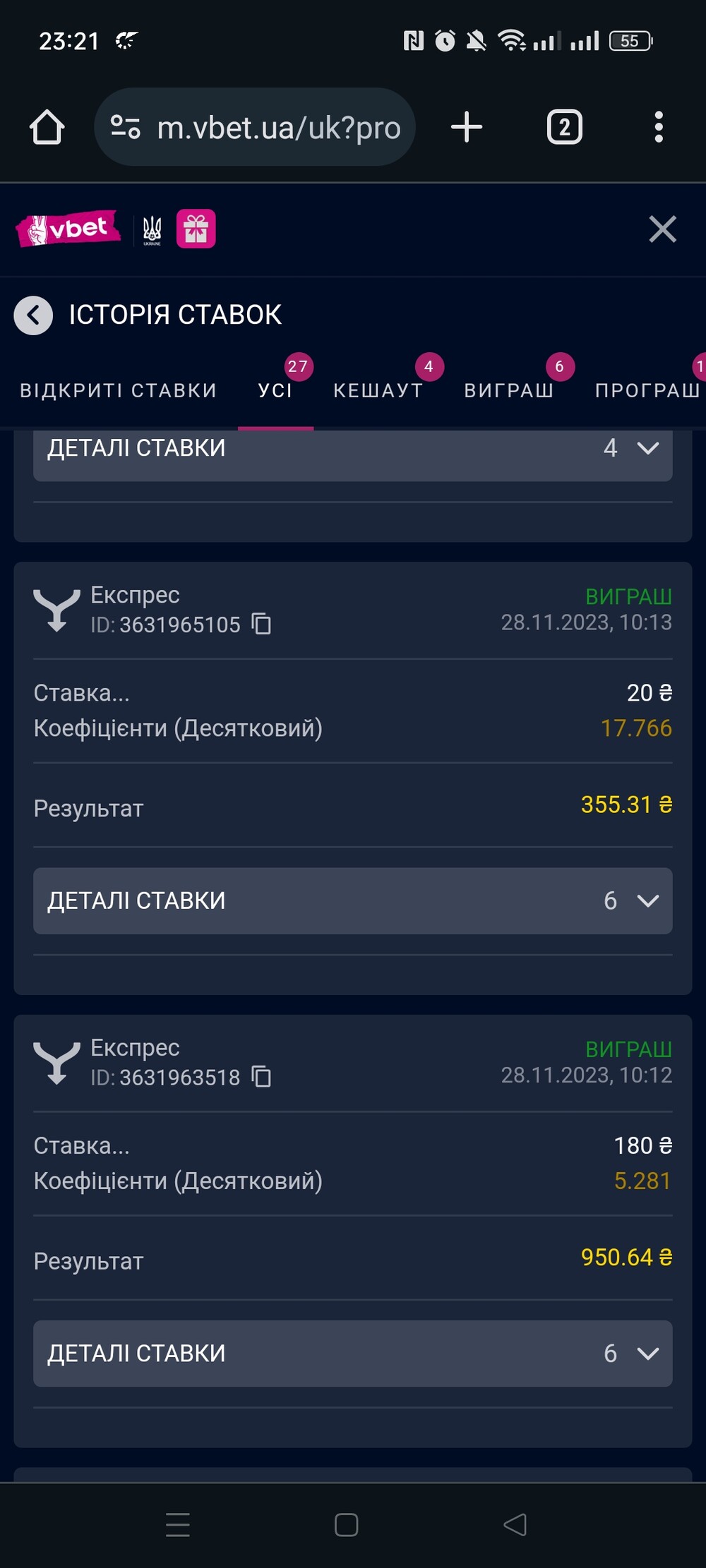Switch to the Програш tab
This screenshot has width=706, height=1568.
point(647,390)
